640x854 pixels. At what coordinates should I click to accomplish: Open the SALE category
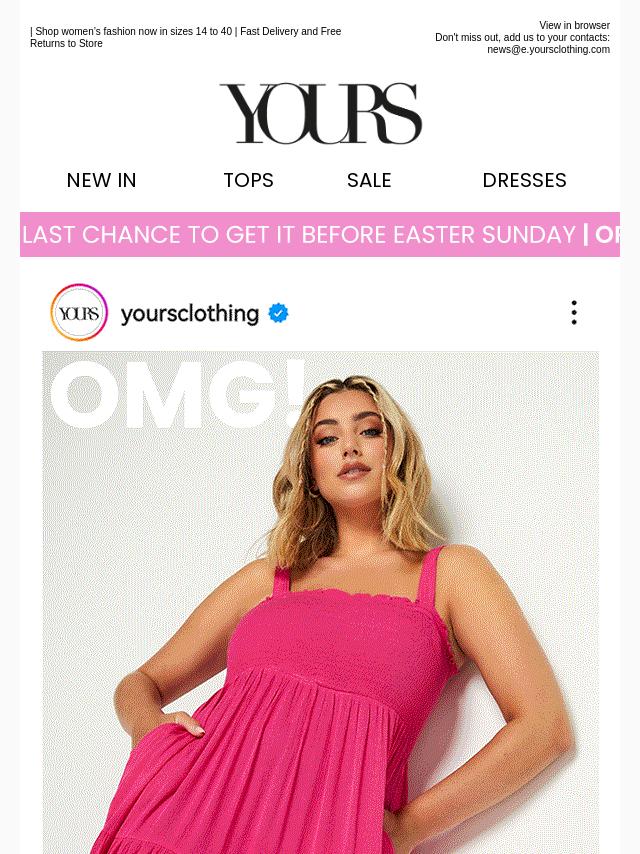(x=369, y=180)
